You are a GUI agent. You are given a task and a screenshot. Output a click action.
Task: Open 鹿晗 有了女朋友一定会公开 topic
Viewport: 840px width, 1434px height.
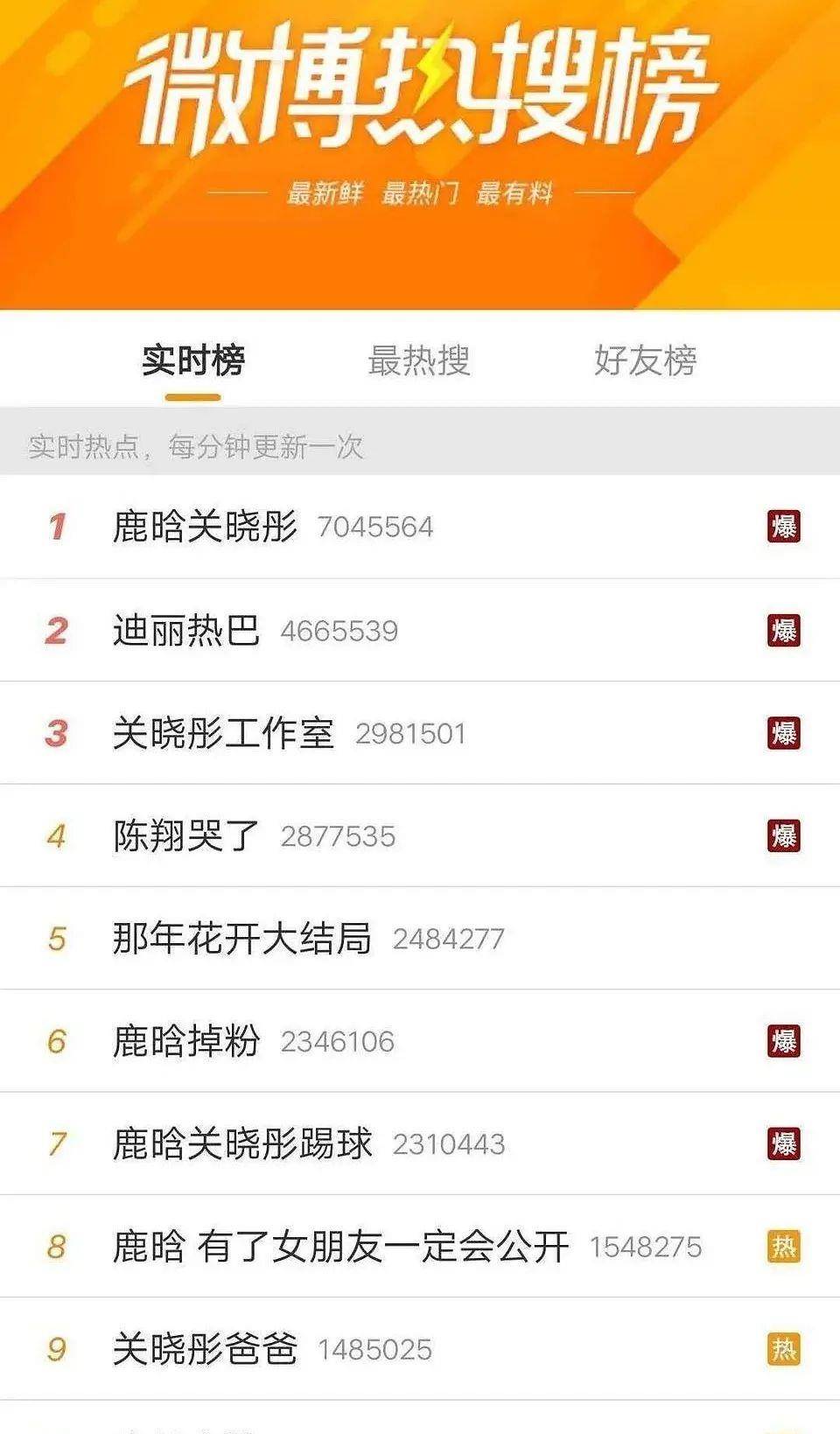420,1246
